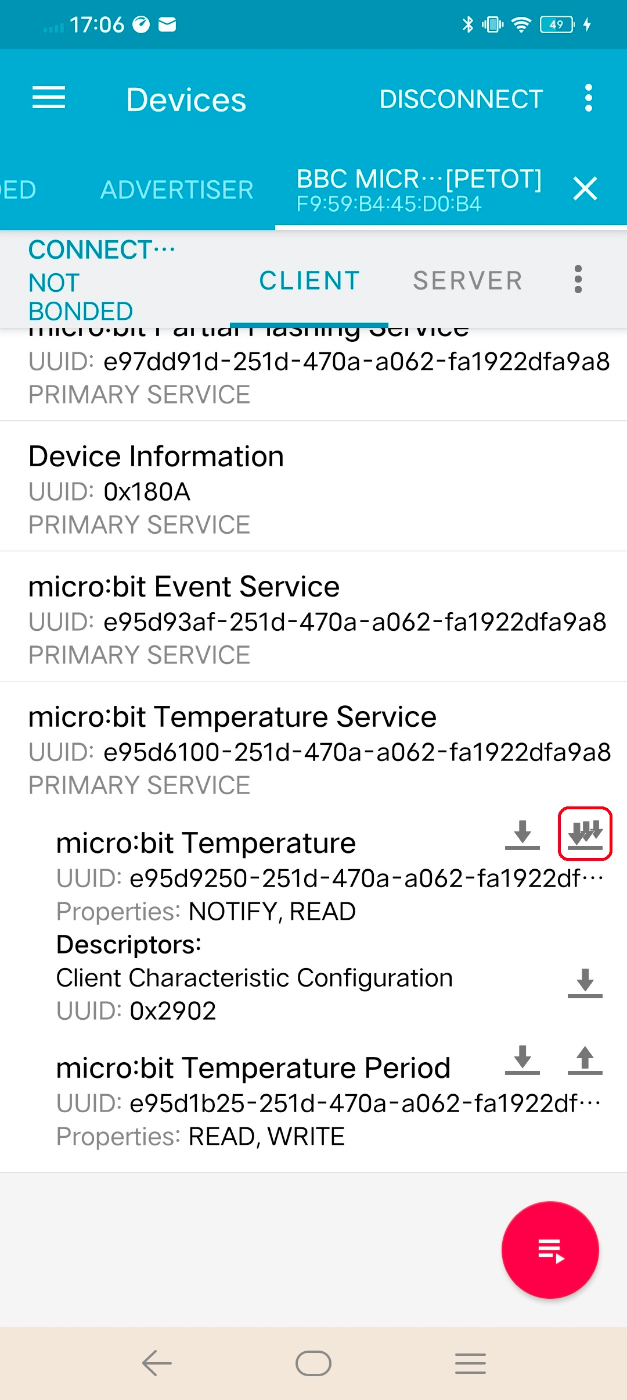Image resolution: width=627 pixels, height=1400 pixels.
Task: Close the BBC micro:bit device tab
Action: (585, 189)
